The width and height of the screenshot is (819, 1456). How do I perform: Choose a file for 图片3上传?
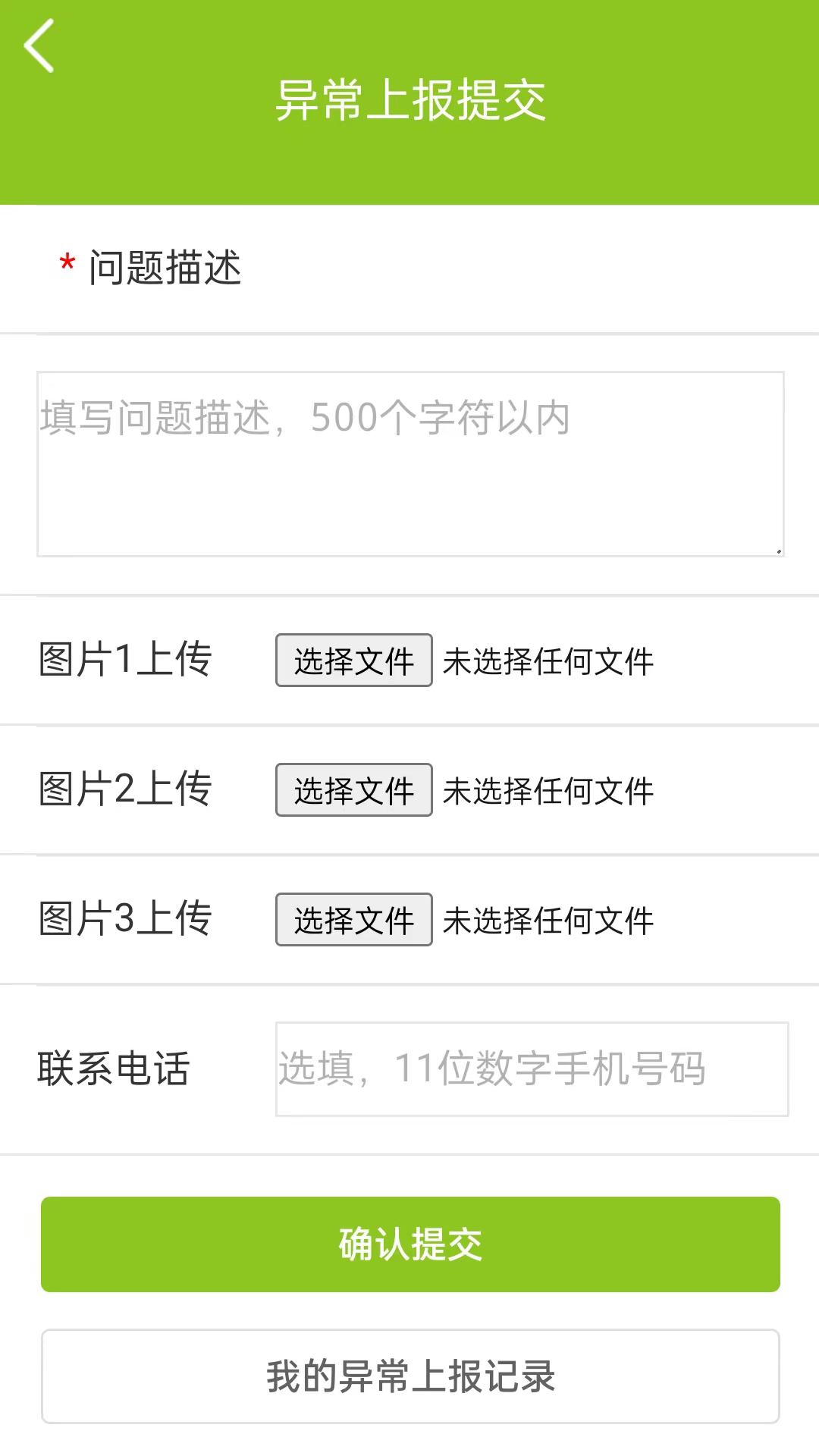pos(354,920)
